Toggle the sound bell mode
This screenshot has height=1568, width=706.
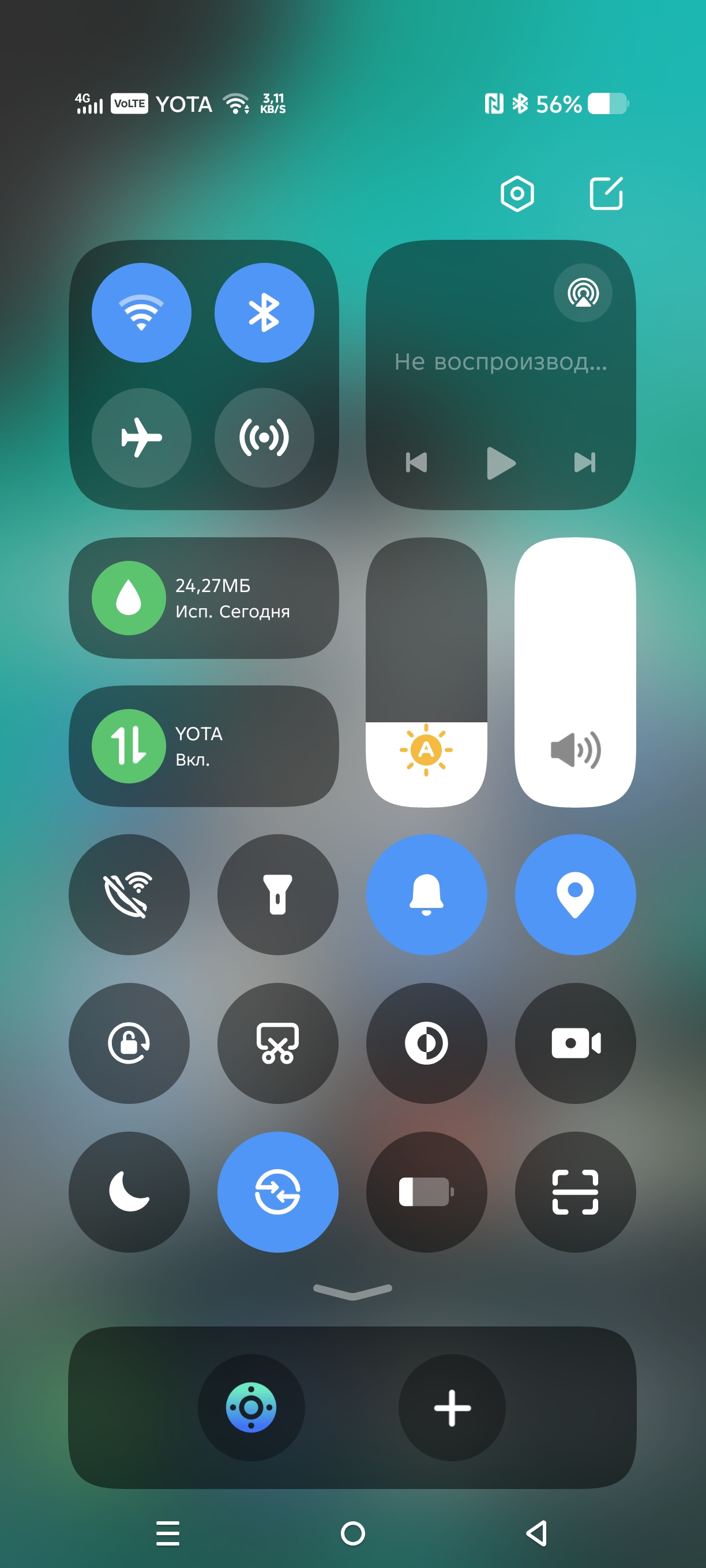click(426, 895)
